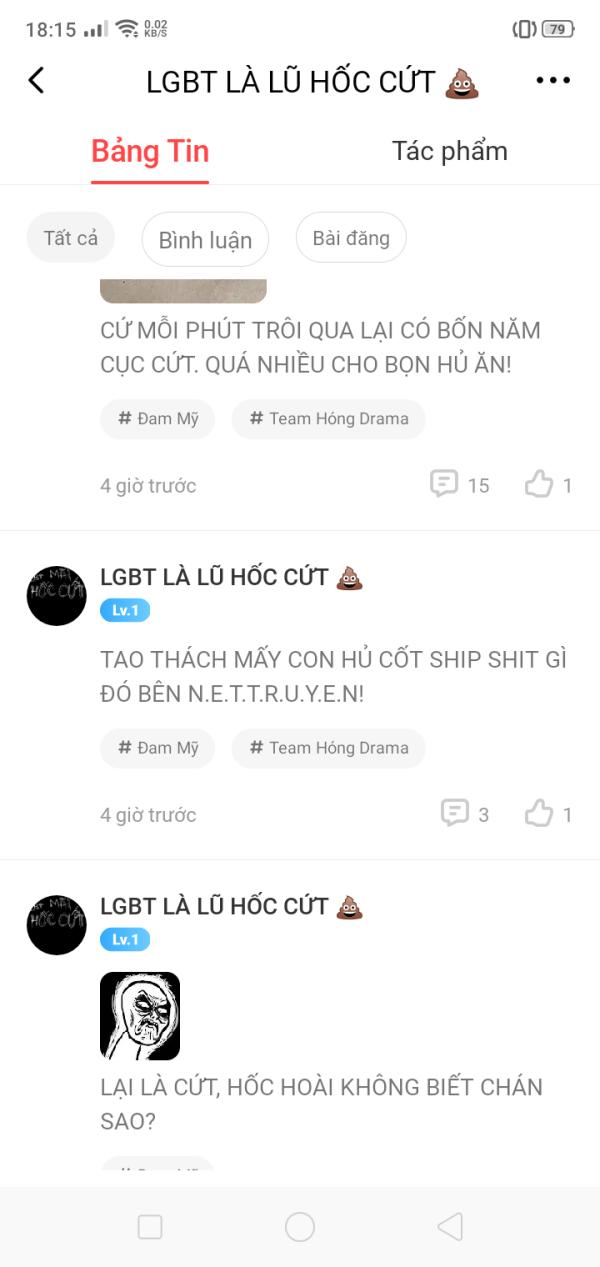Tap Team Hóng Drama tag under the first post

pyautogui.click(x=328, y=419)
